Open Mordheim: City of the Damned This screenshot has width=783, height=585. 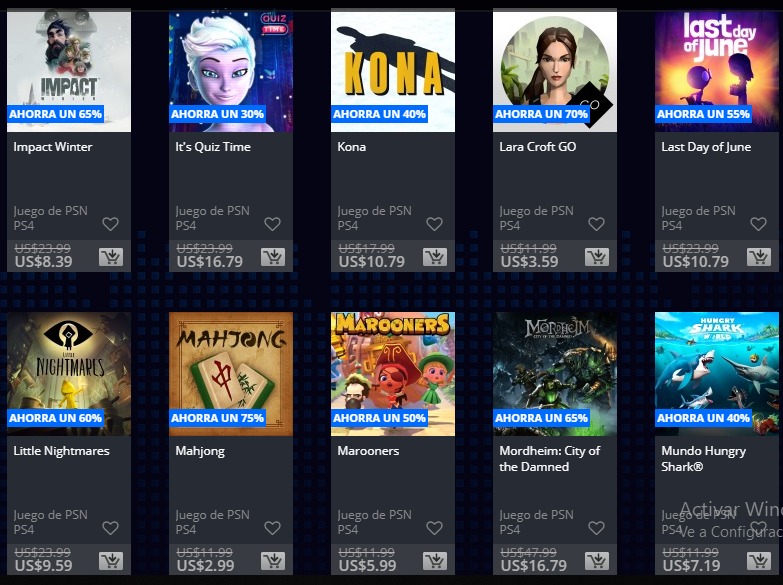tap(554, 374)
